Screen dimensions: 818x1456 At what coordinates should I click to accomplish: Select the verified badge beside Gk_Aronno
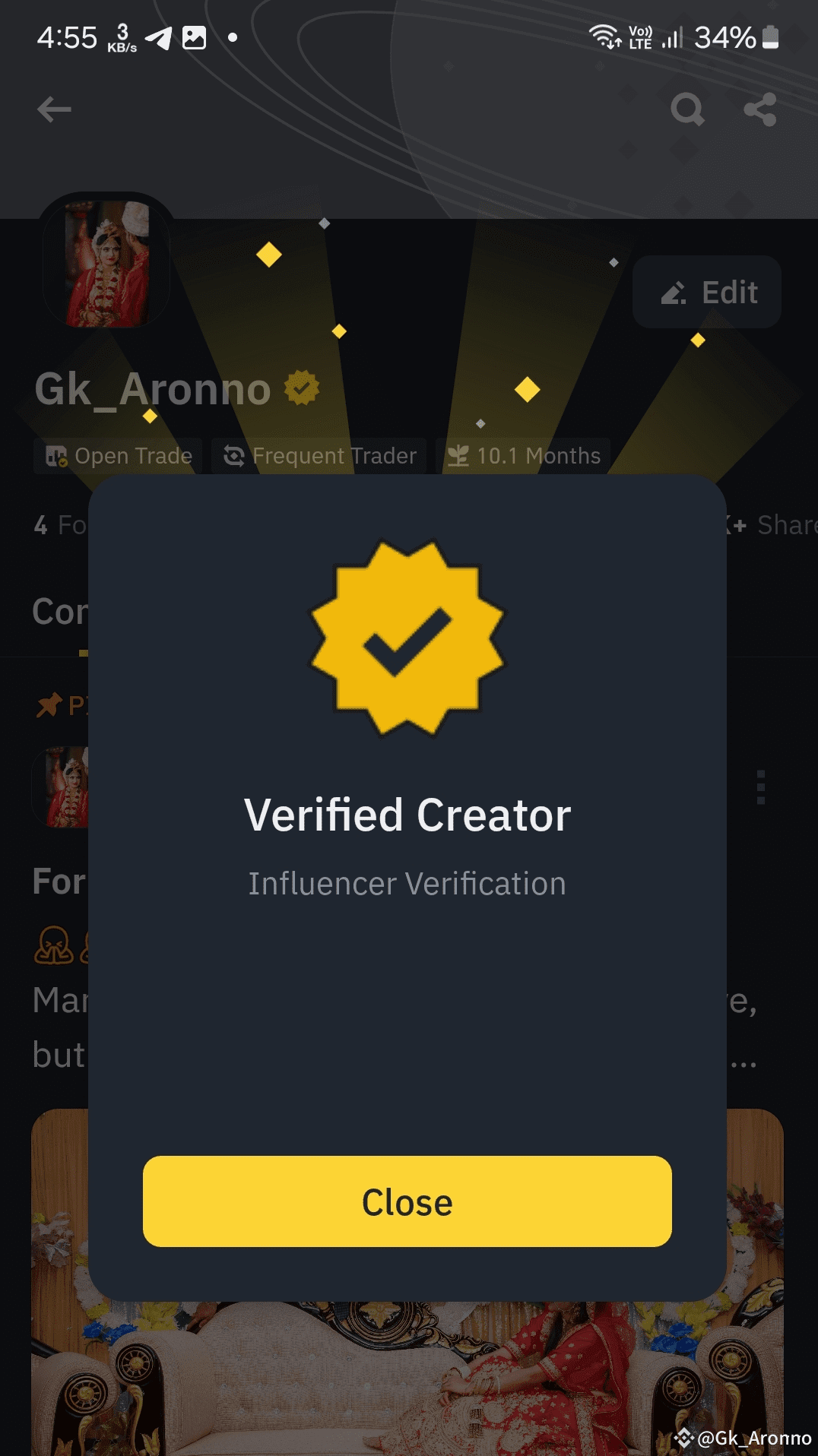click(302, 387)
